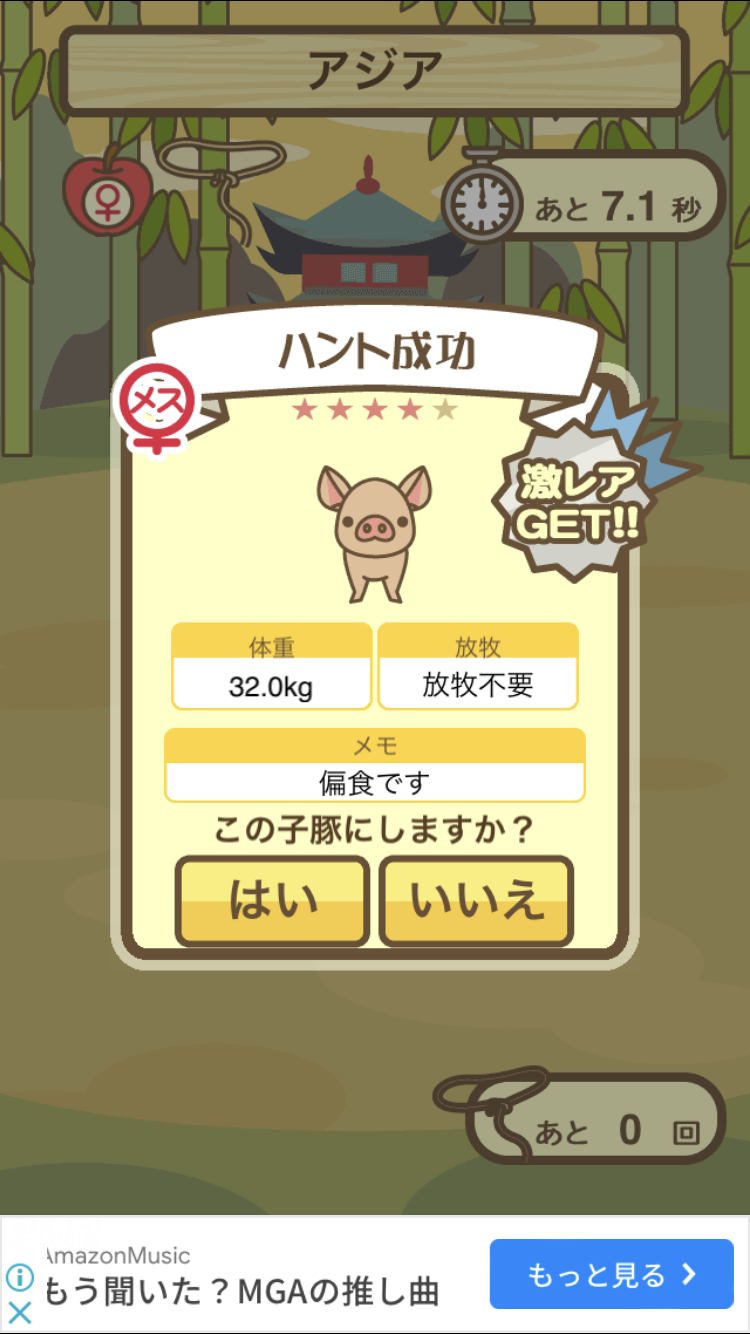
Task: Open the ad info icon
Action: pos(20,1277)
